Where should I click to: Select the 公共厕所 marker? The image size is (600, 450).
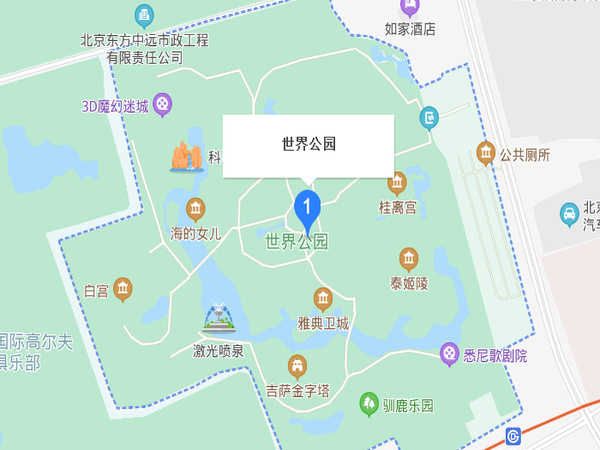pos(485,154)
